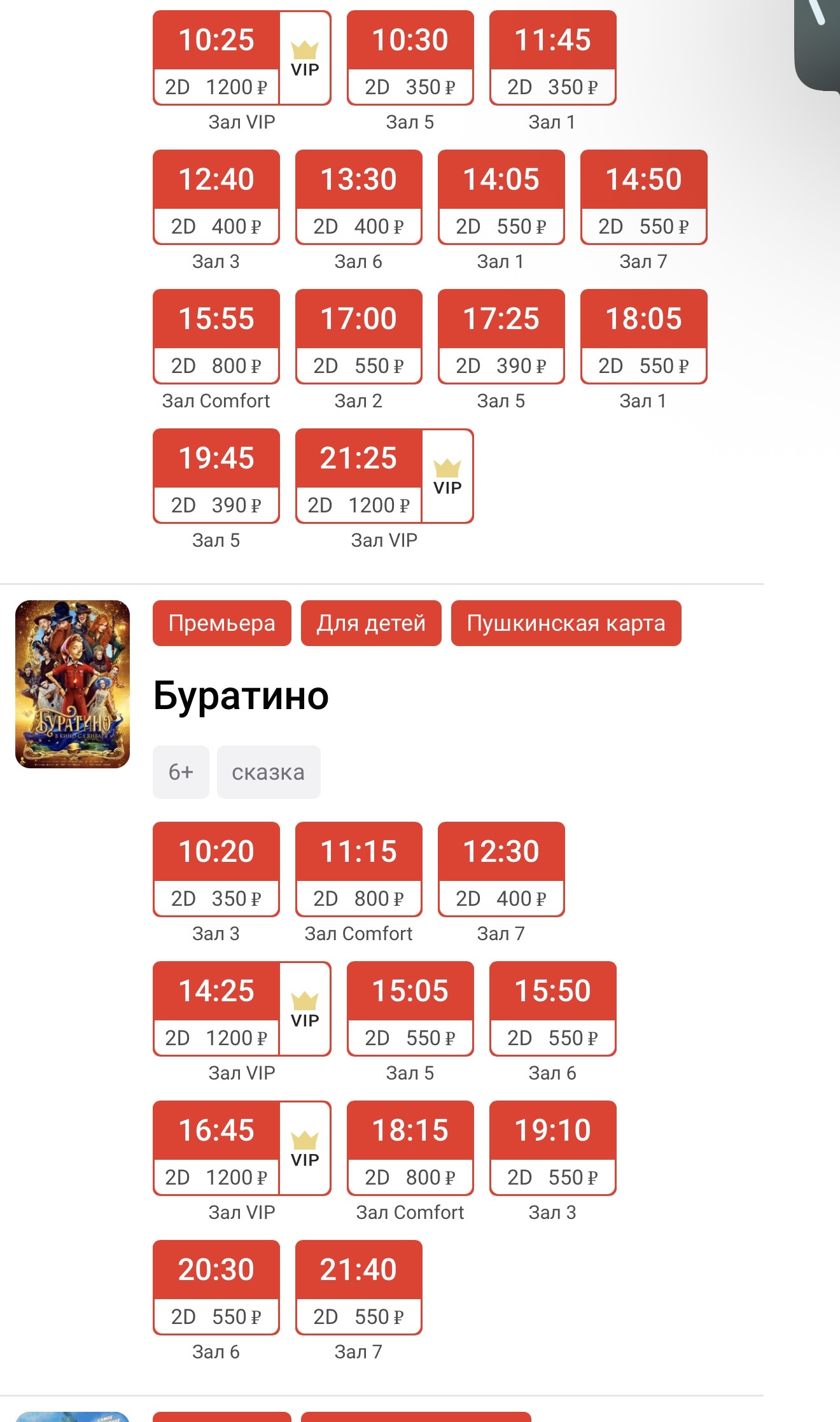The height and width of the screenshot is (1422, 840).
Task: Pick the 17:25 session for 390 ₽
Action: pos(501,337)
